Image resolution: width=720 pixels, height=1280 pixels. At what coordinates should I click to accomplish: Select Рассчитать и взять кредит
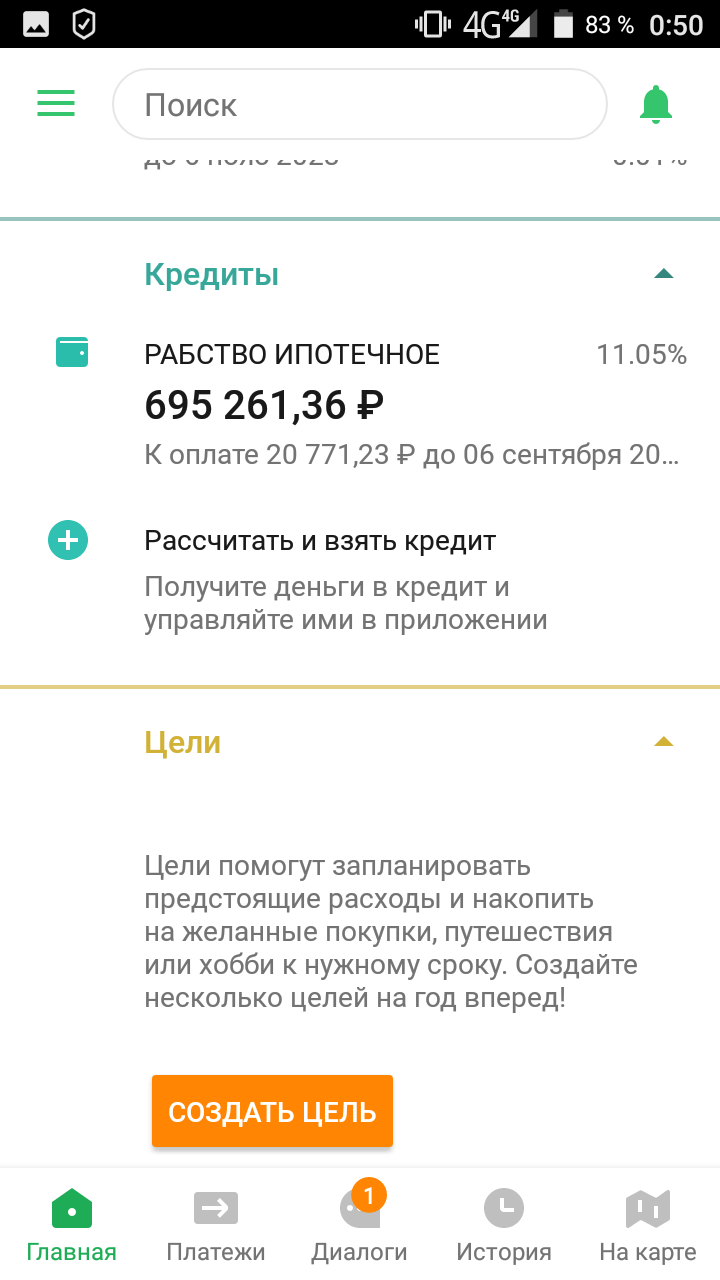(320, 542)
